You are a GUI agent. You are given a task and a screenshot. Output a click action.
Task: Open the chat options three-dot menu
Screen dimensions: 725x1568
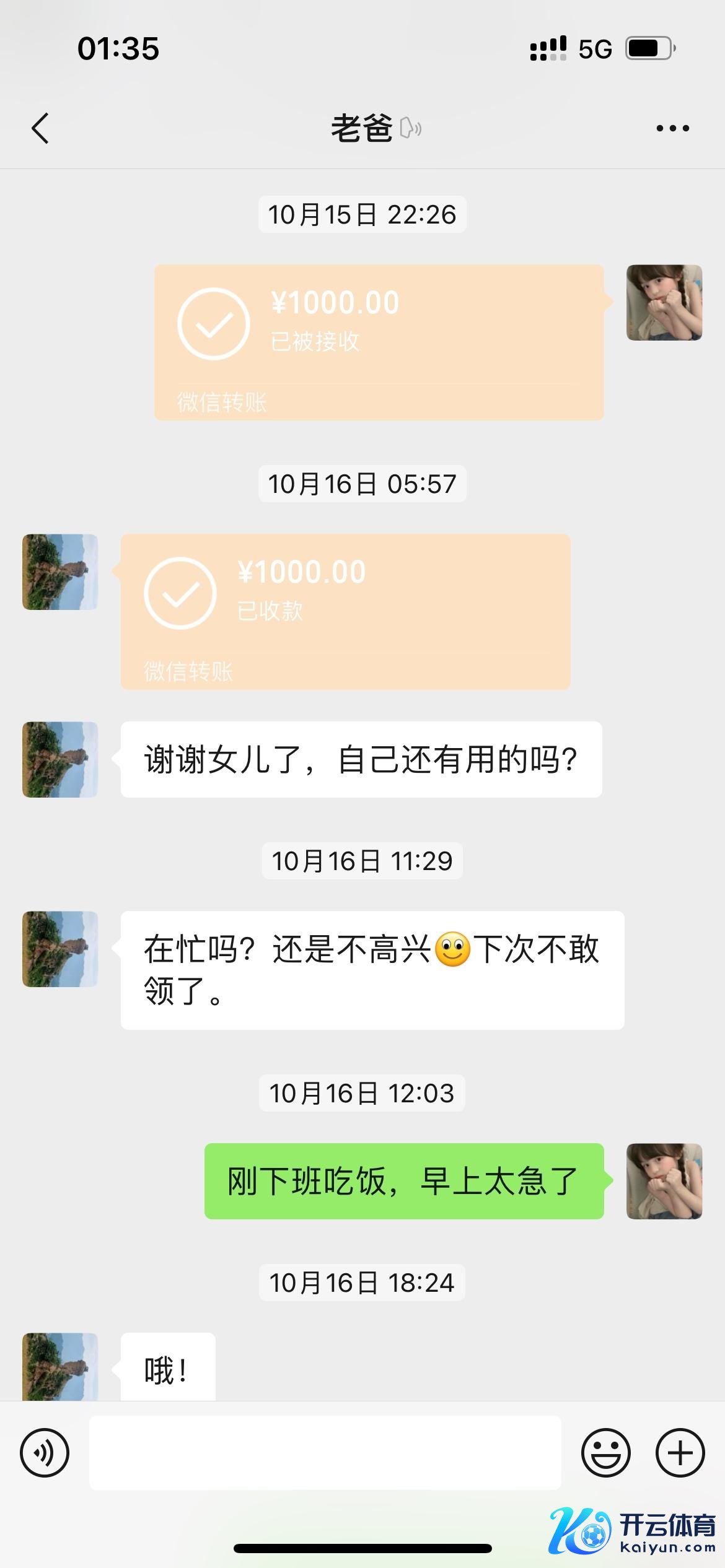tap(672, 129)
